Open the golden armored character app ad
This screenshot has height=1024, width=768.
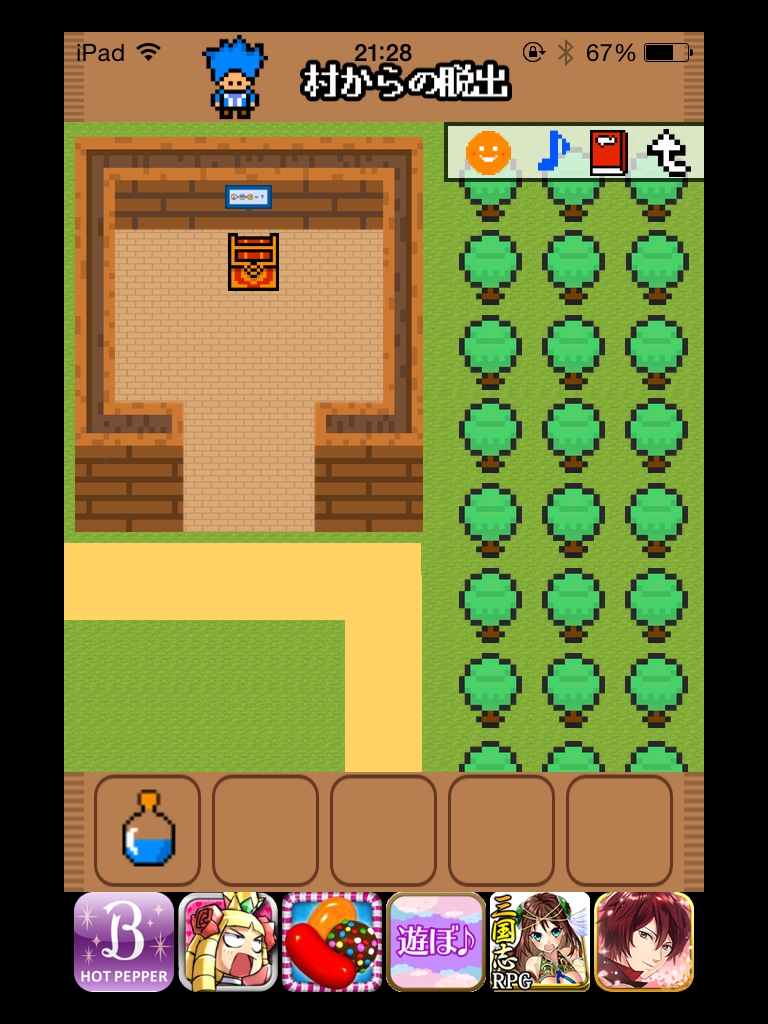click(x=228, y=941)
